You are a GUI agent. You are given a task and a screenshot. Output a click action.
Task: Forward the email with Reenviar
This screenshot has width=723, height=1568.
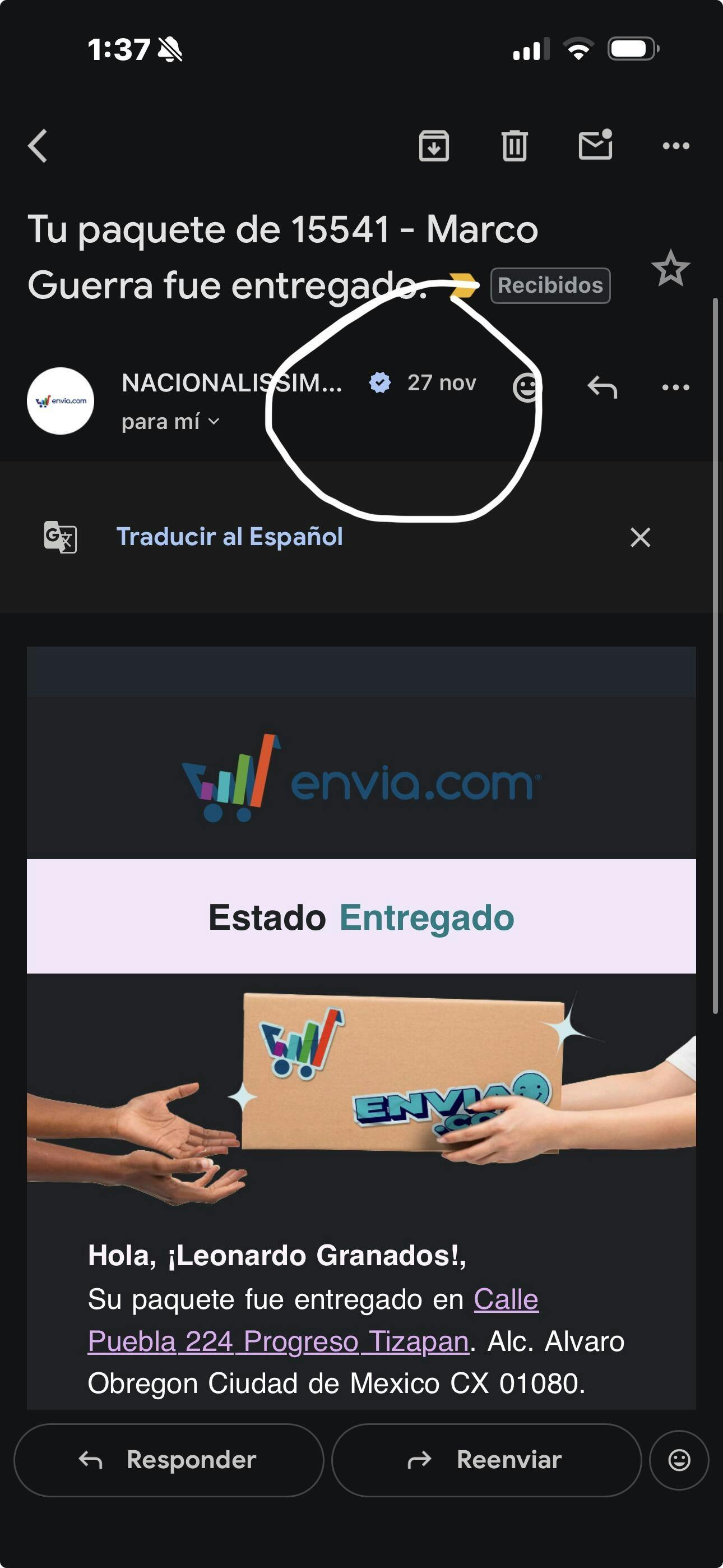[x=486, y=1460]
